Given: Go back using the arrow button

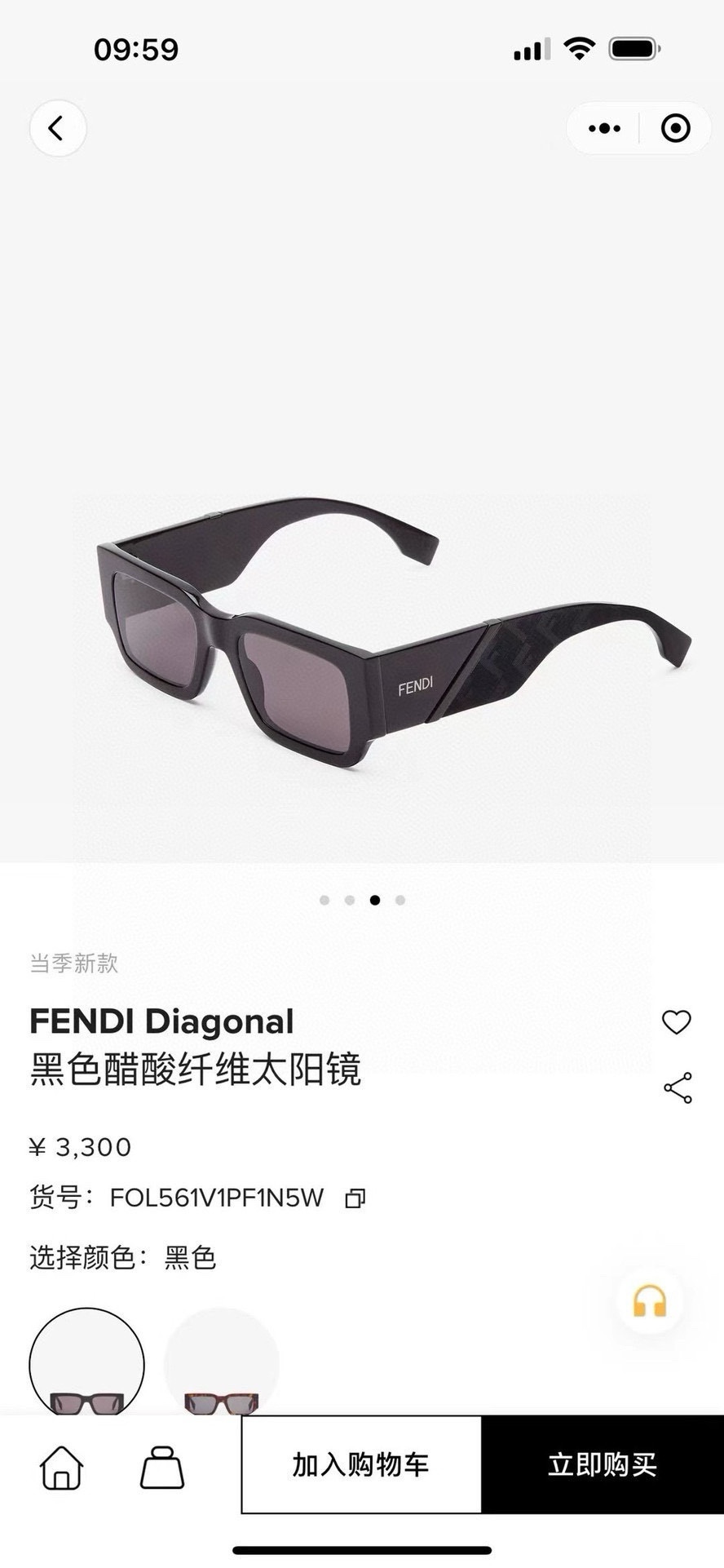Looking at the screenshot, I should click(57, 128).
